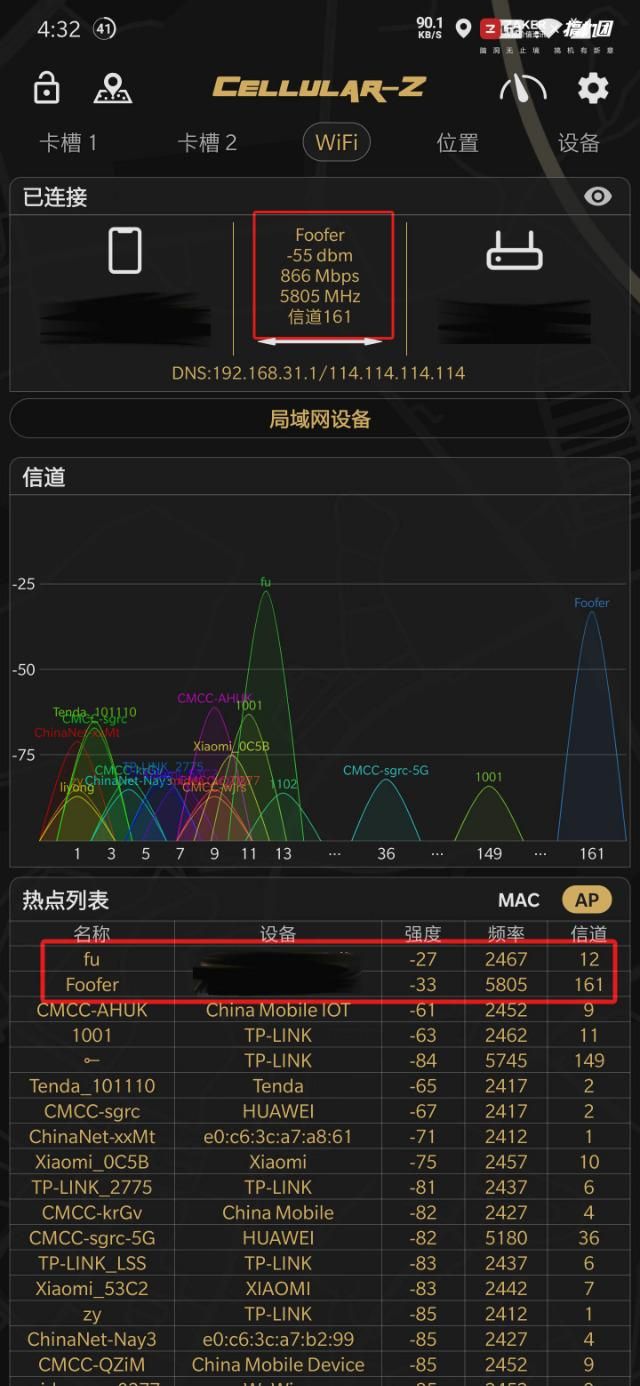Image resolution: width=640 pixels, height=1386 pixels.
Task: Open the map location icon
Action: tap(113, 88)
